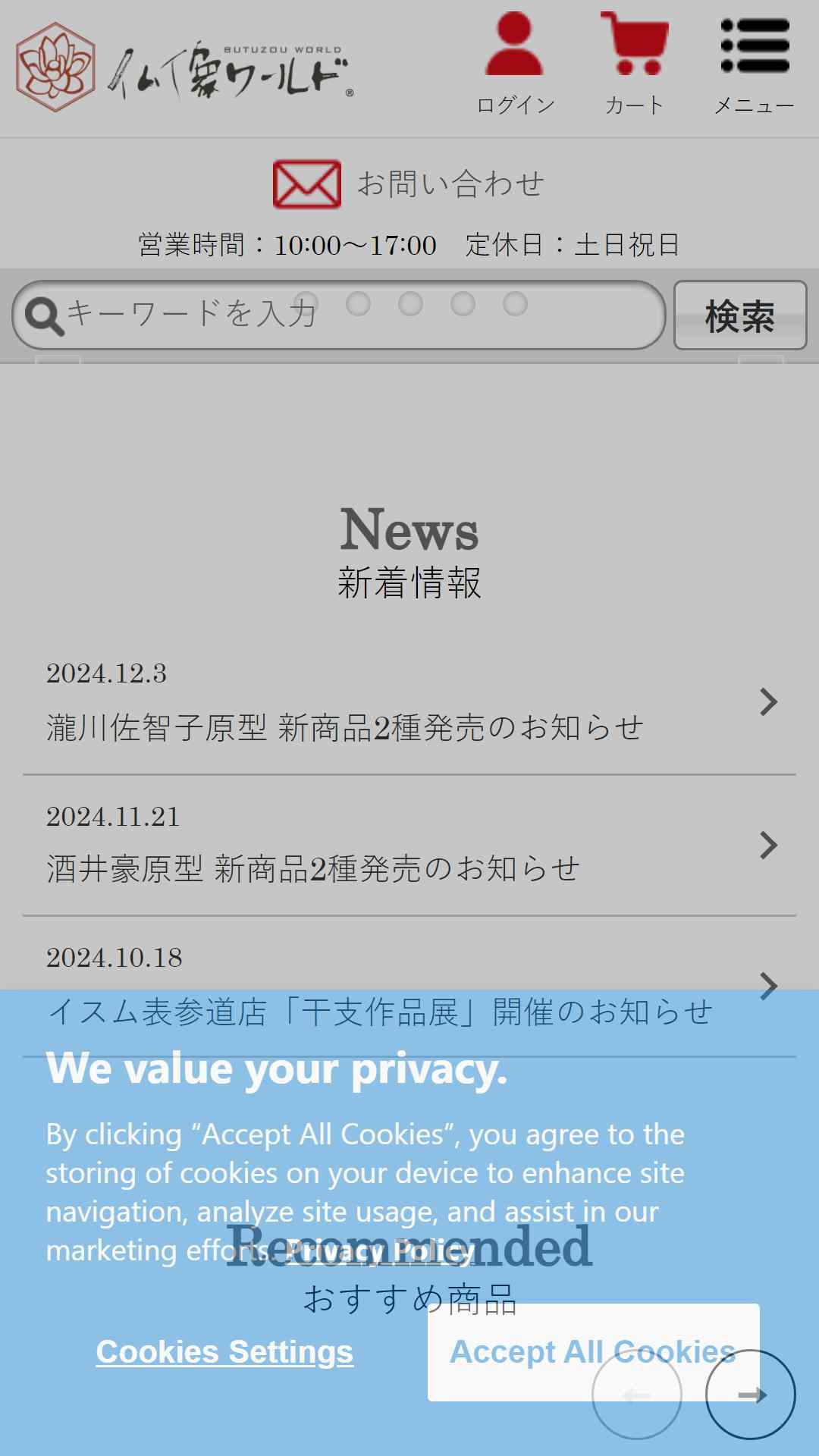The image size is (819, 1456).
Task: Tap the お問い合わせ contact link
Action: coord(409,184)
